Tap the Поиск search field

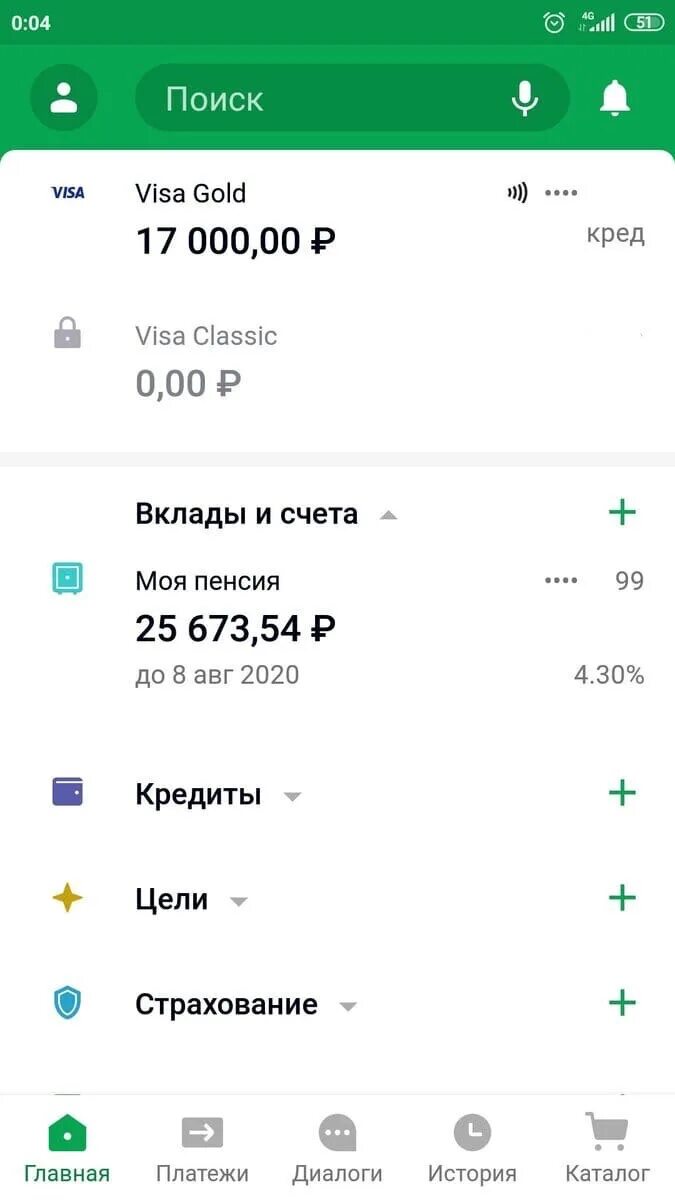[x=320, y=98]
